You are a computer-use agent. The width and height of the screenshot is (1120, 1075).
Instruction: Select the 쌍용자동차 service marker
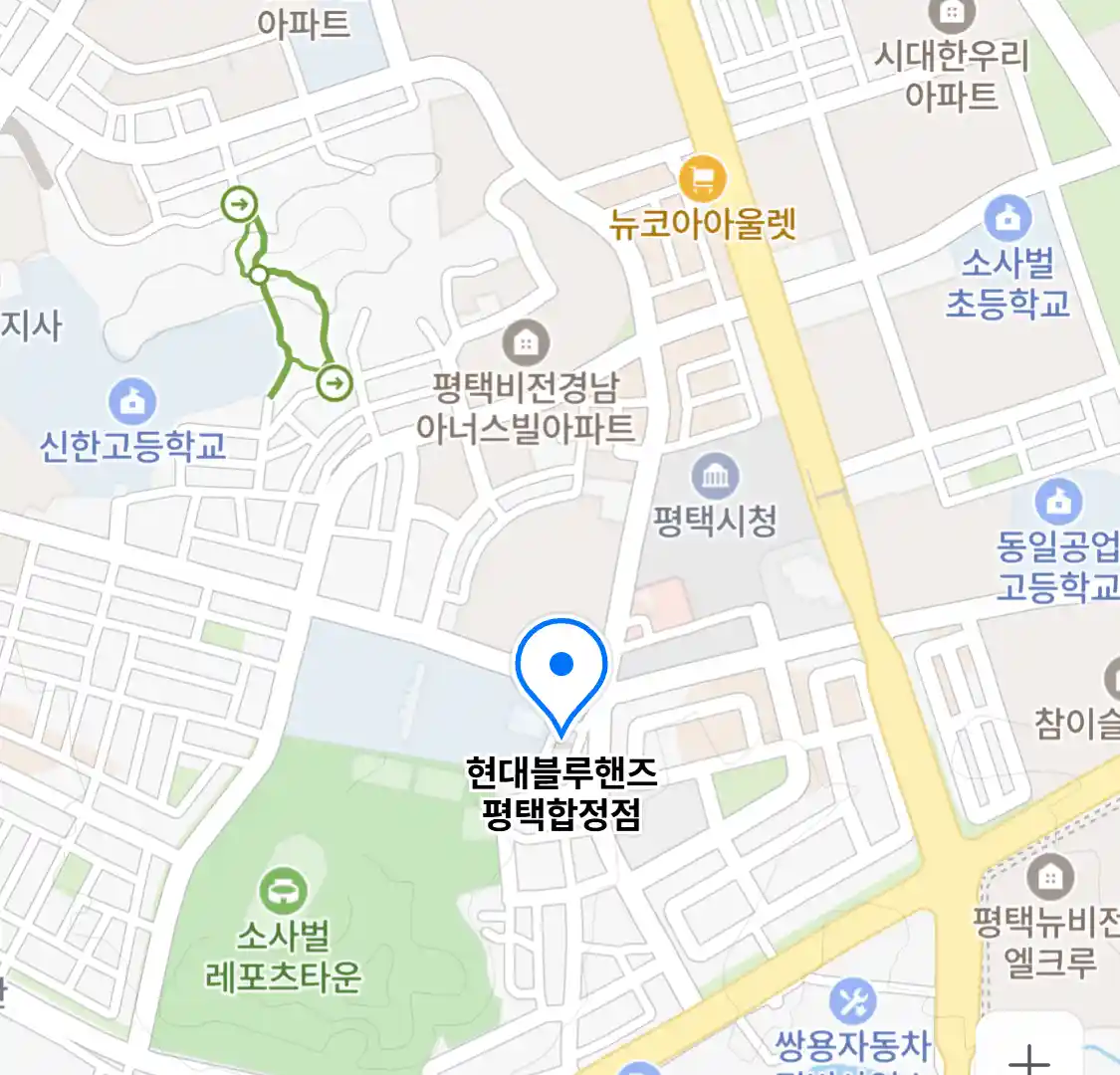pyautogui.click(x=852, y=1002)
